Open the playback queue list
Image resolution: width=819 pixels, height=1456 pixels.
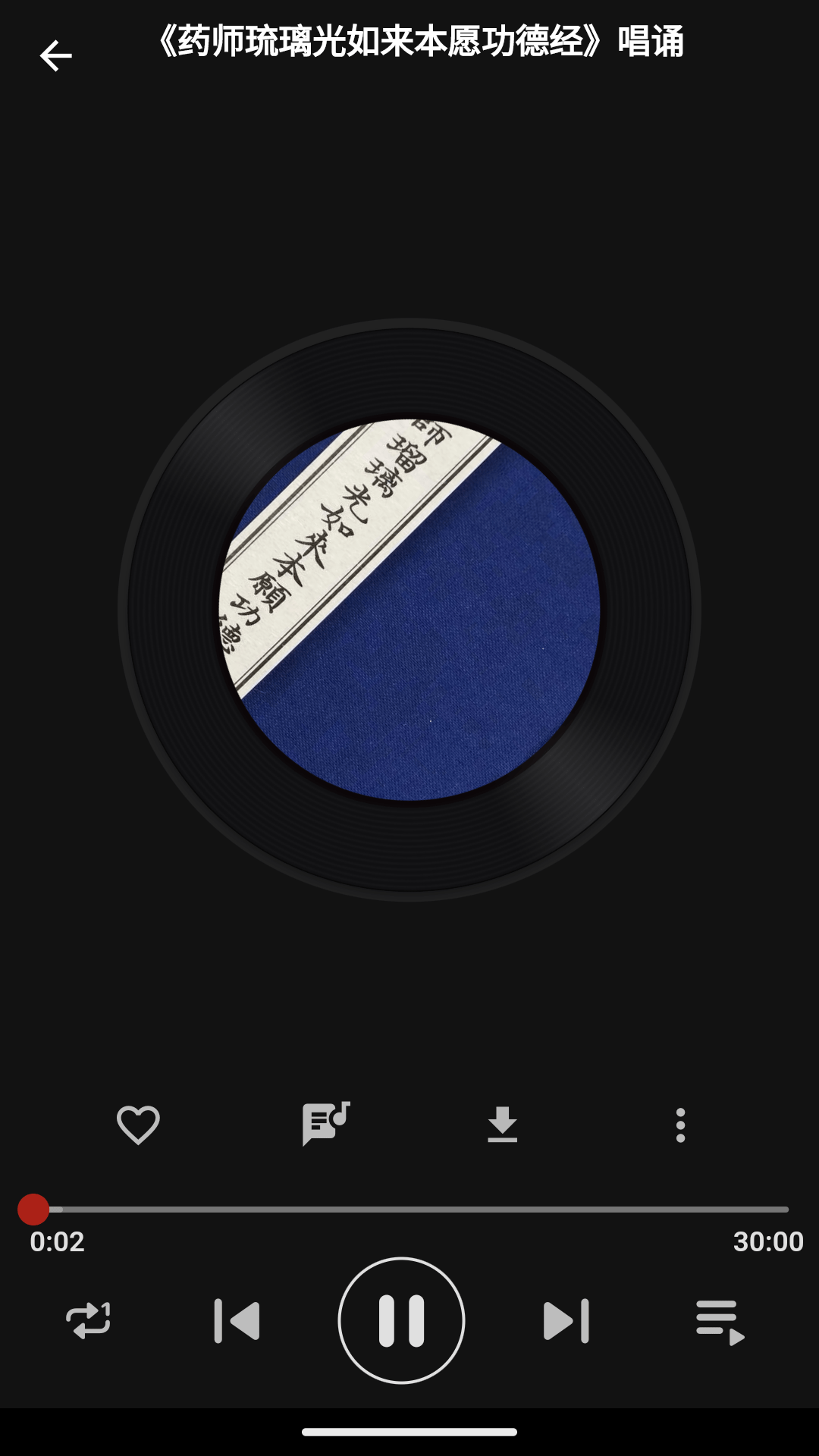pyautogui.click(x=720, y=1322)
